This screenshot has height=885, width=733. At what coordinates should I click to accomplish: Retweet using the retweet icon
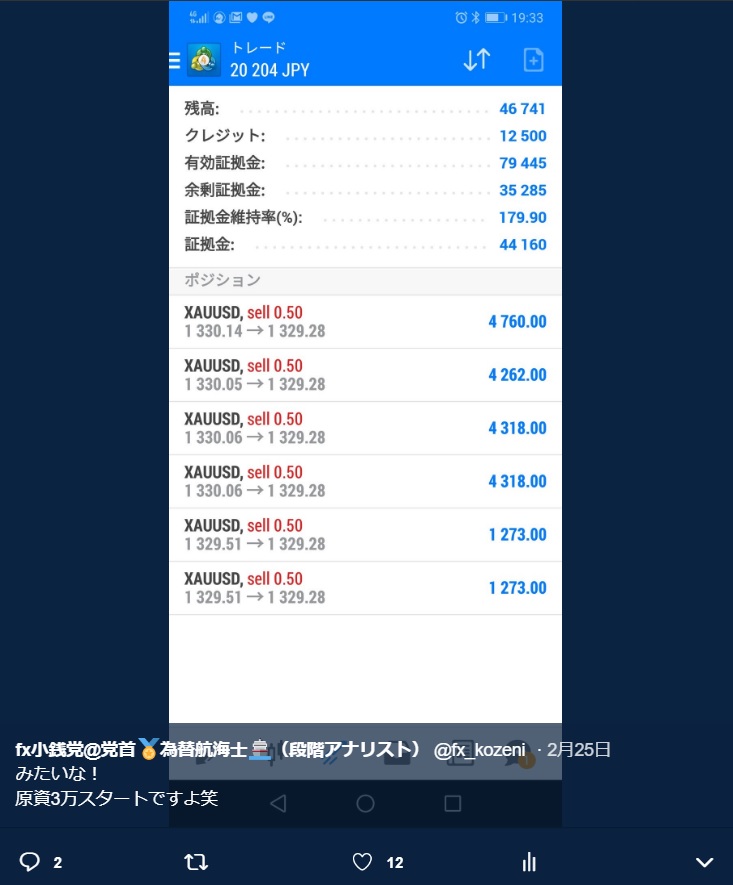click(195, 861)
